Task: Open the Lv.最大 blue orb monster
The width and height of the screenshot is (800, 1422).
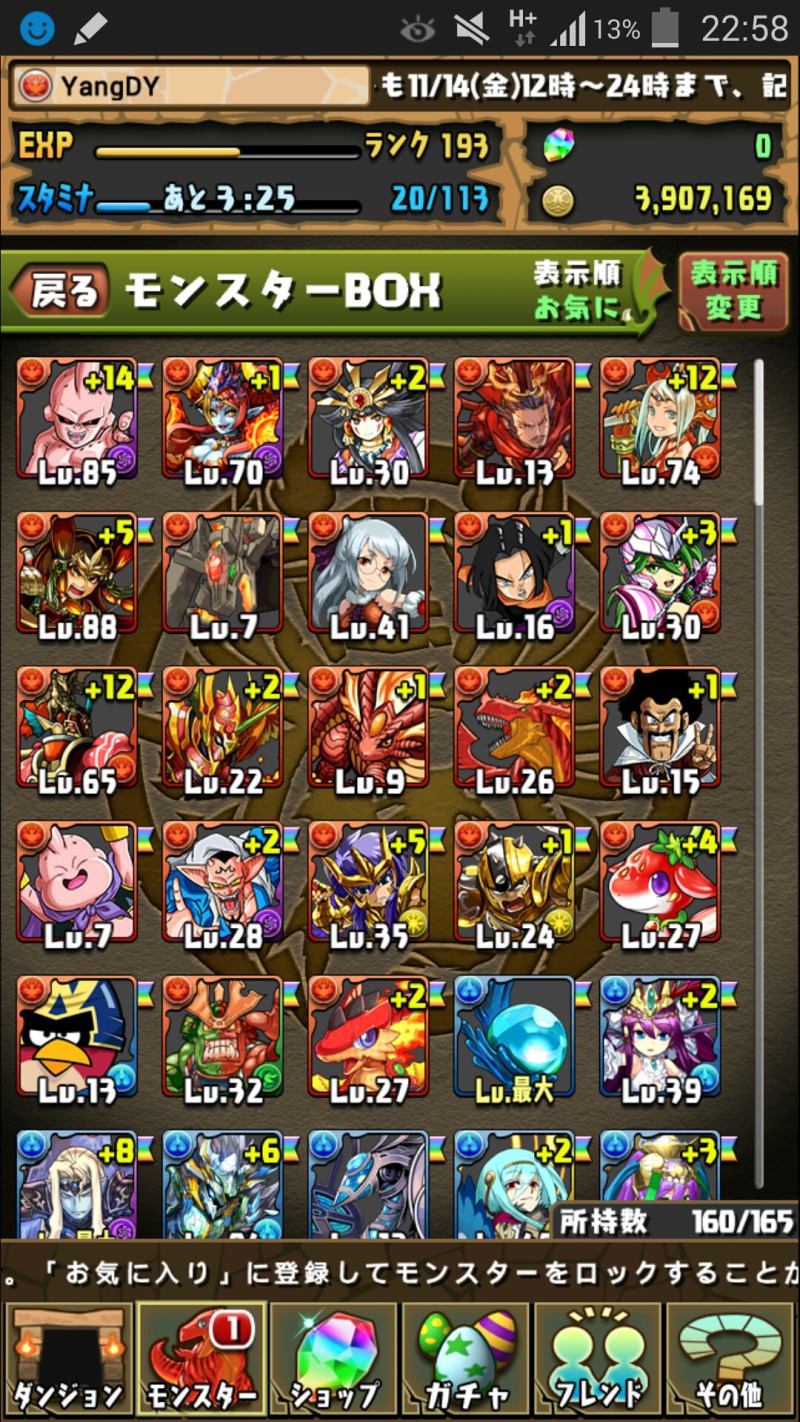Action: tap(514, 1038)
